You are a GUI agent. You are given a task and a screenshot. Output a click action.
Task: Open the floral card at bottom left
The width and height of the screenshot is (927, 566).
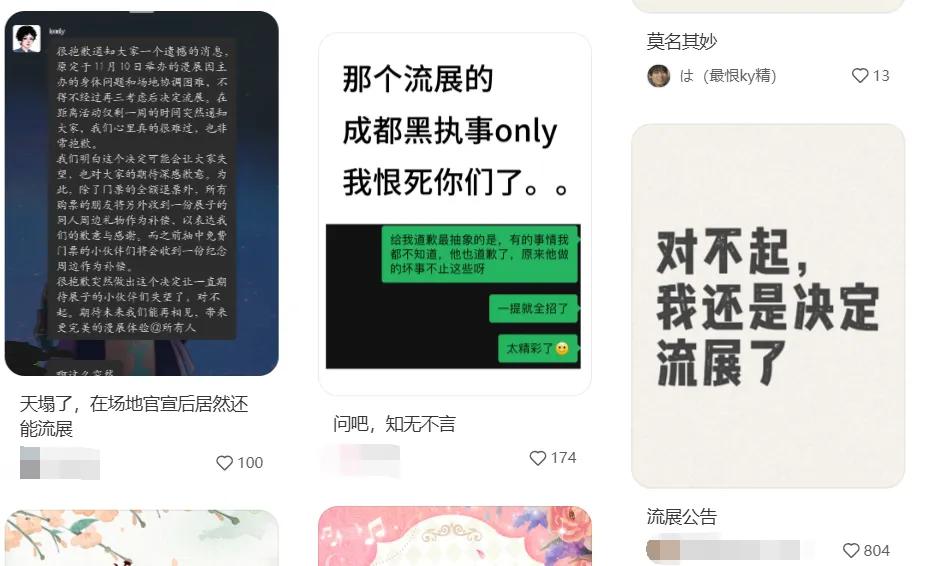[141, 538]
